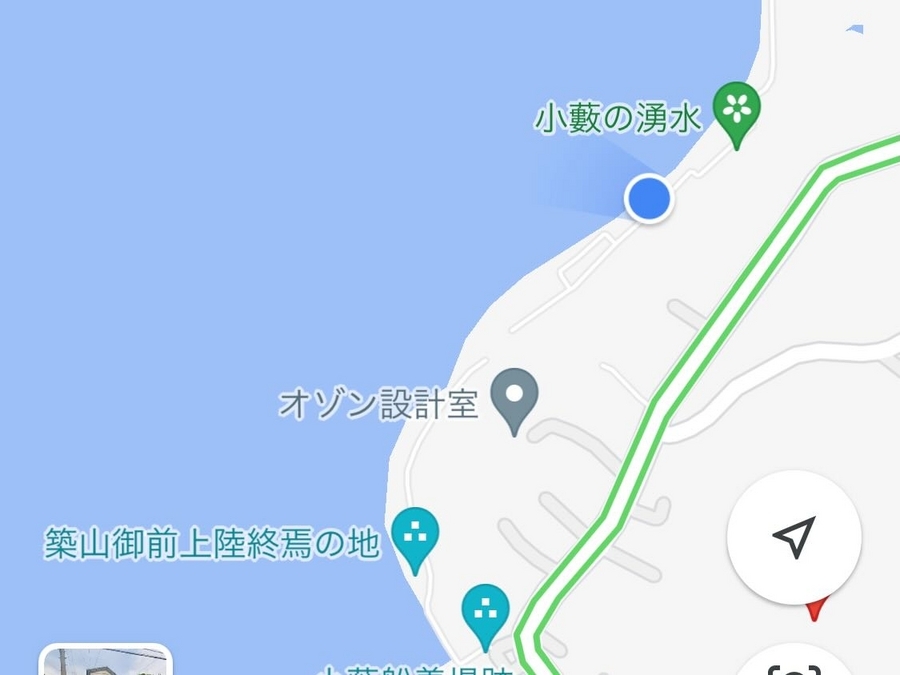900x675 pixels.
Task: Open the Street View thumbnail
Action: 106,661
